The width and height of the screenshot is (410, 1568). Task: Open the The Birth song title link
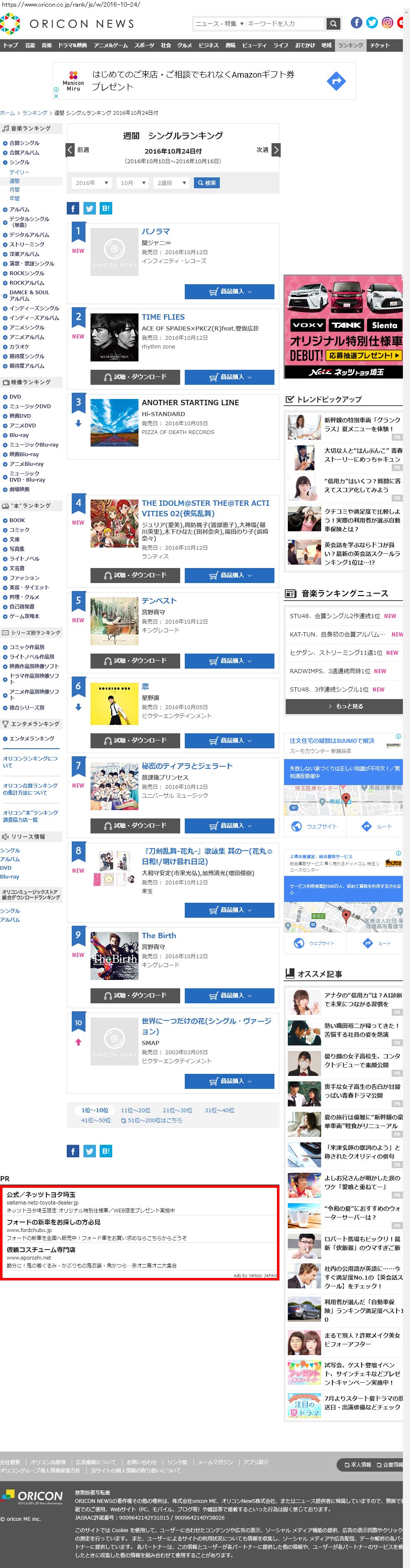point(159,936)
